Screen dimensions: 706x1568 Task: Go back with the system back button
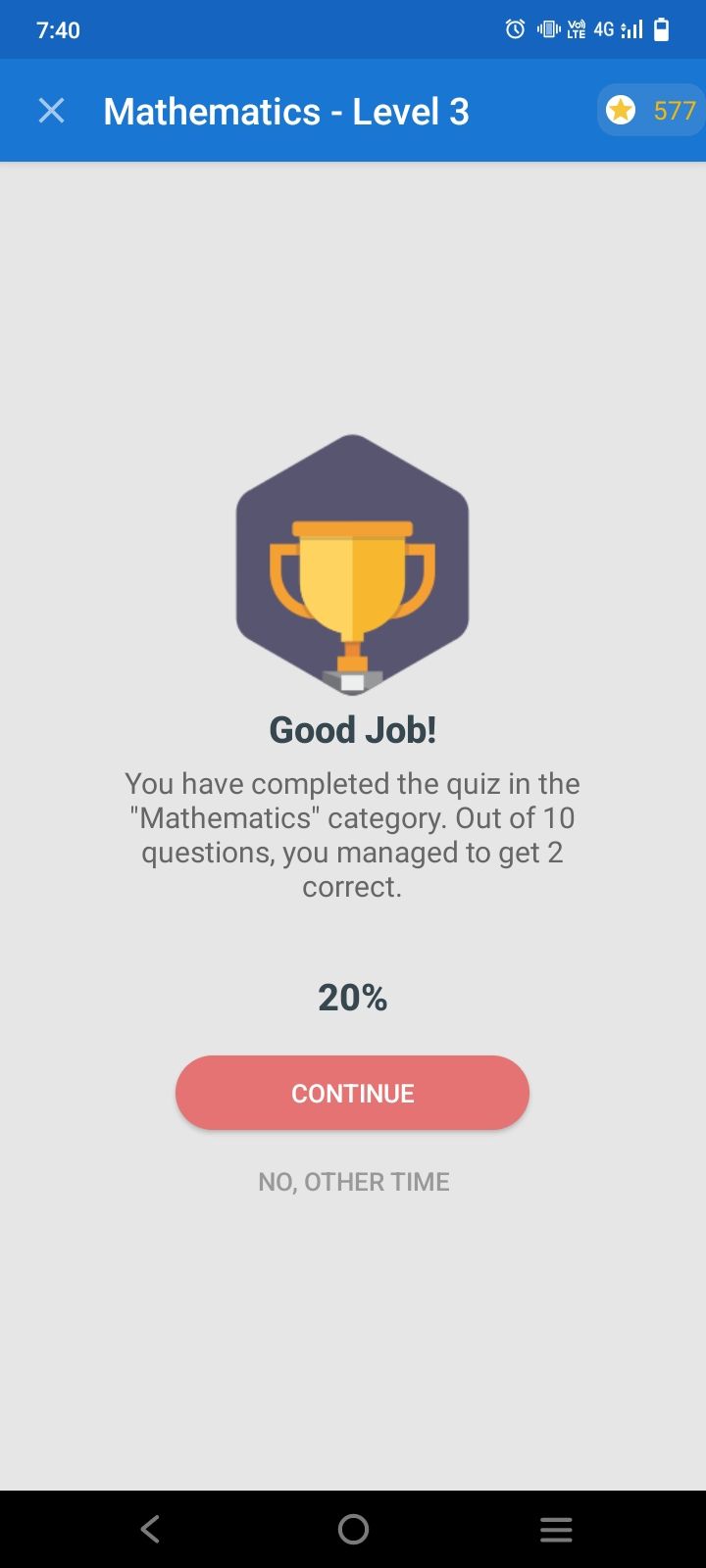[x=150, y=1529]
